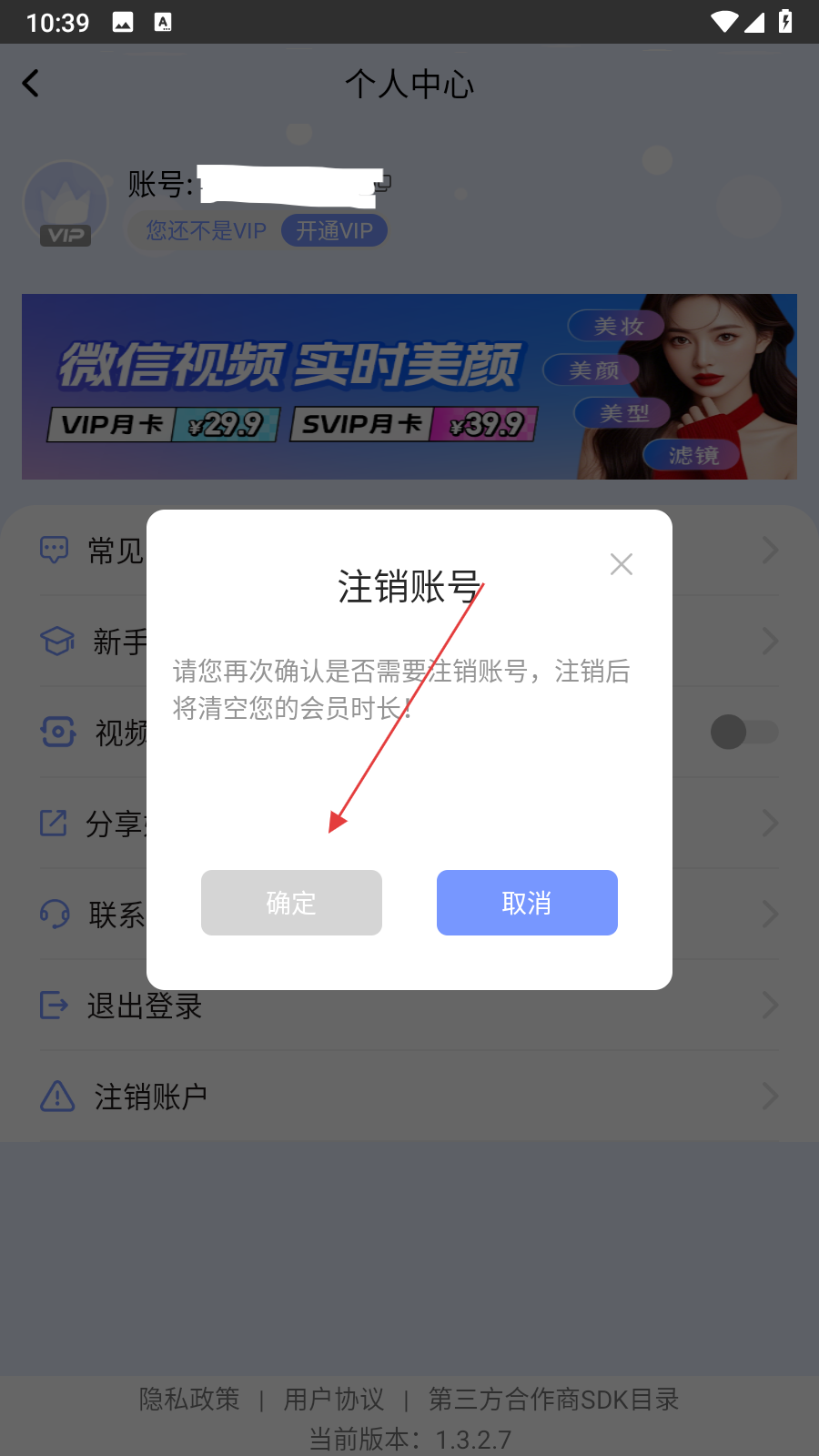Screen dimensions: 819x1456
Task: Go back from 个人中心
Action: tap(31, 84)
